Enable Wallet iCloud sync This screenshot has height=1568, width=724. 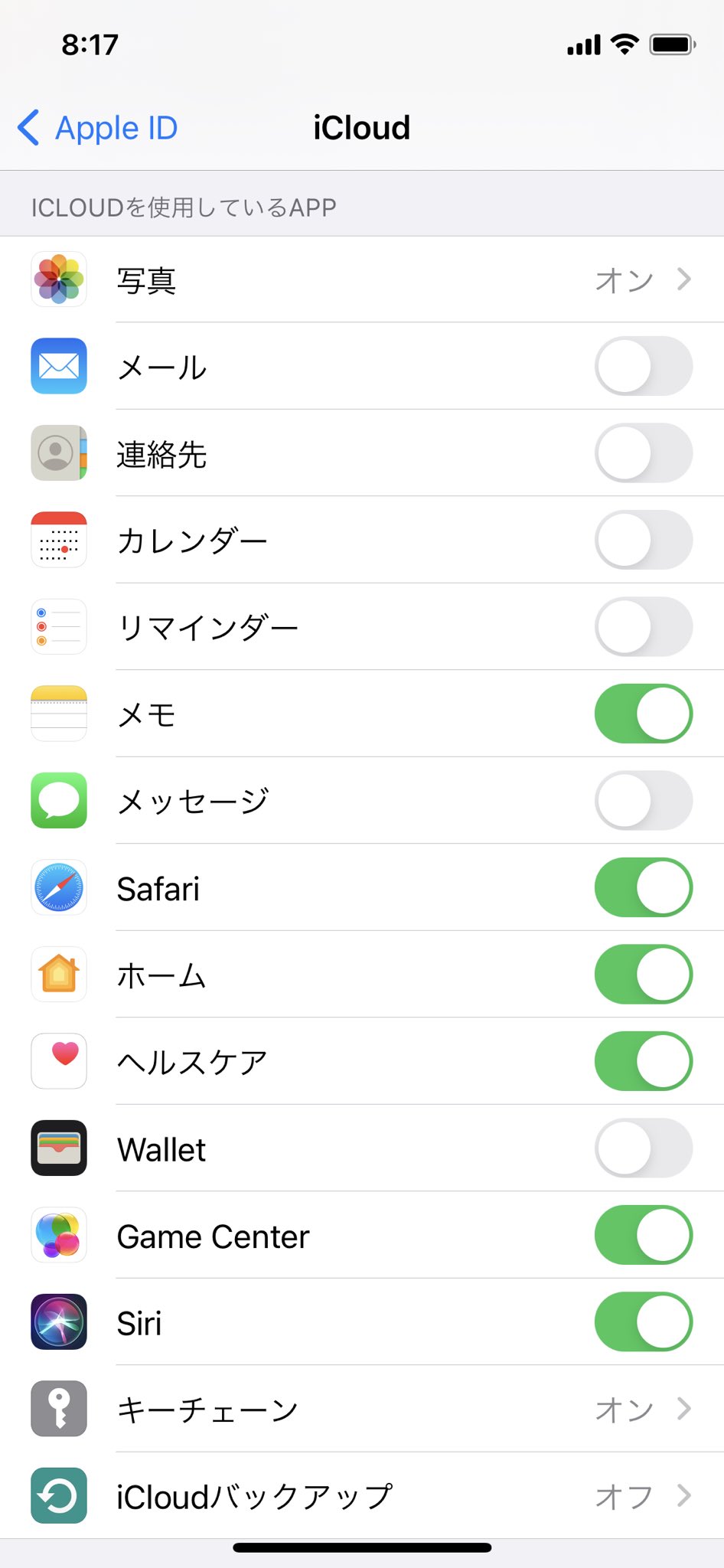coord(643,1148)
